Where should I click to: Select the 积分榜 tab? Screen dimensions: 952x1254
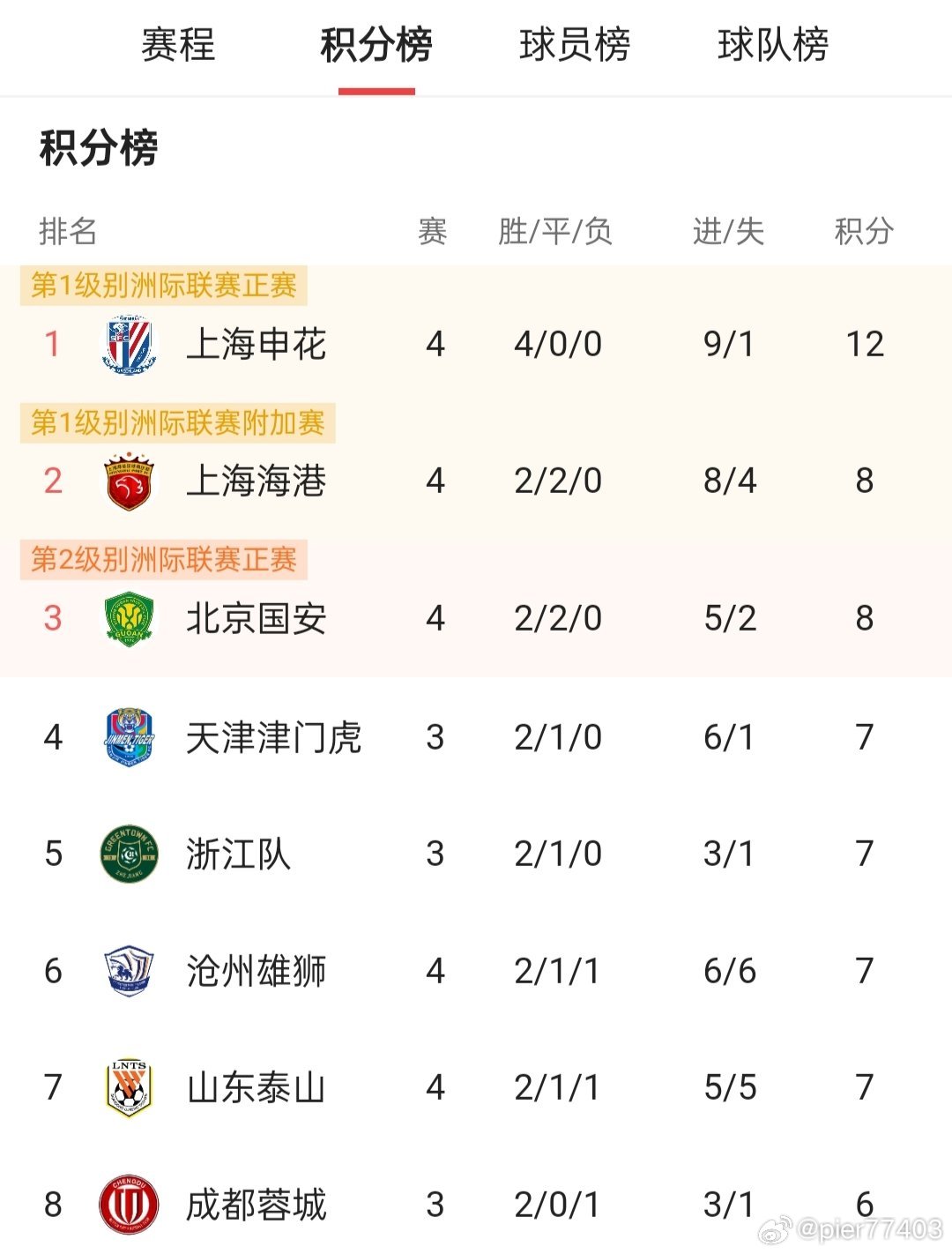pos(376,46)
